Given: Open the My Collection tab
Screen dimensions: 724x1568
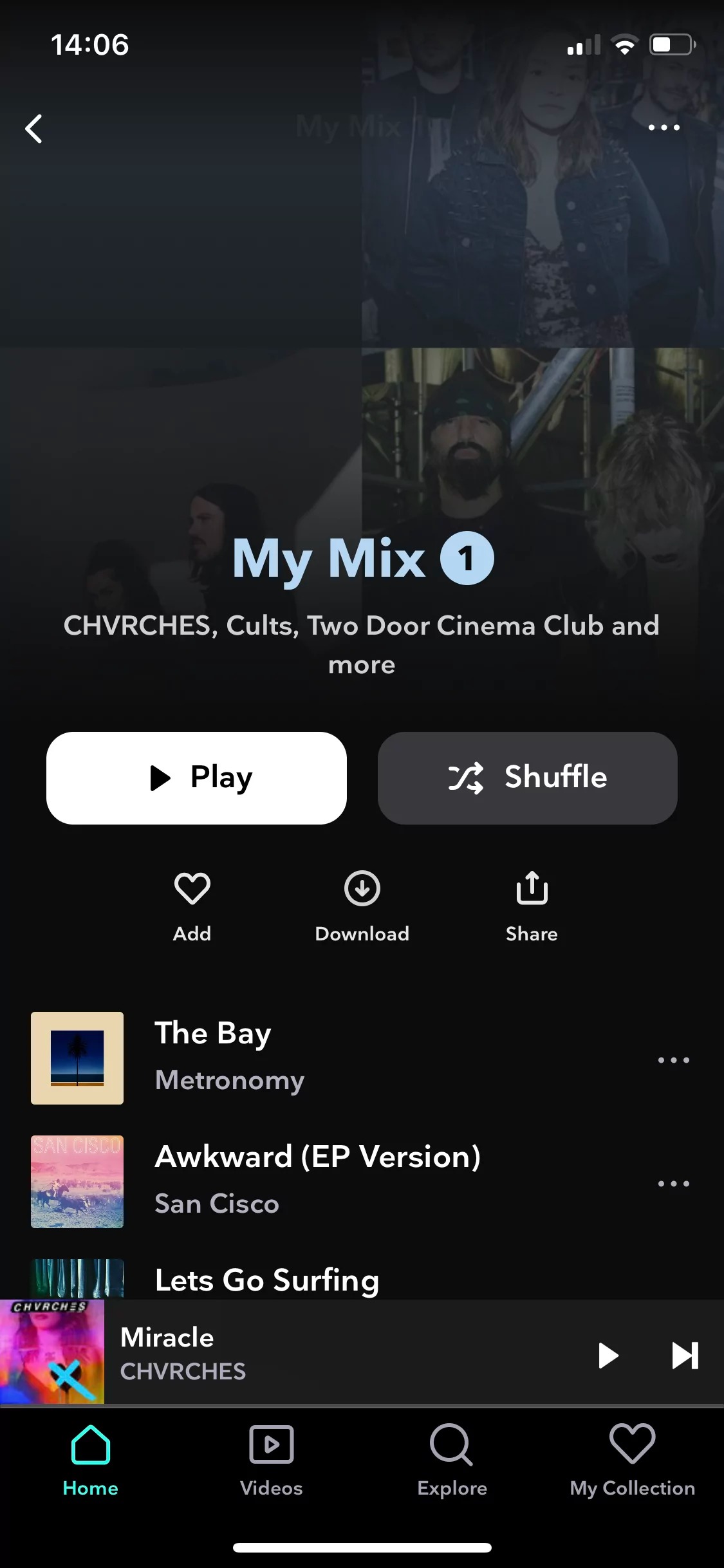Looking at the screenshot, I should (632, 1461).
